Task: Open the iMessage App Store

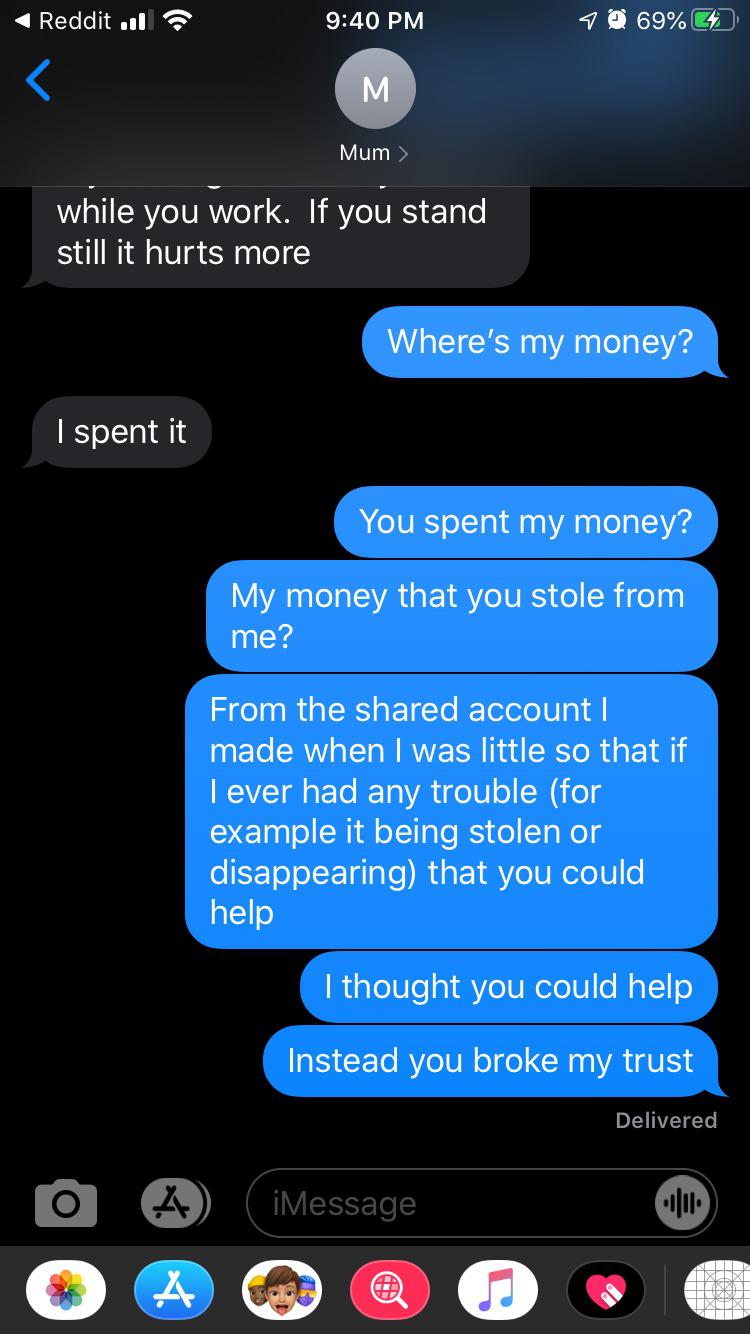Action: tap(173, 1203)
